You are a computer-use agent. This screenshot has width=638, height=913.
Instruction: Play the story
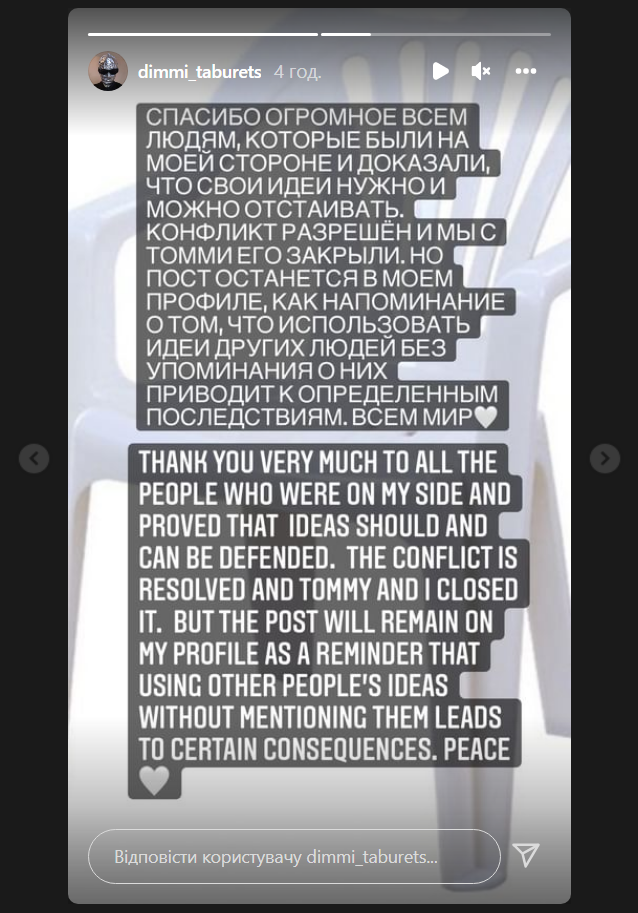tap(440, 71)
